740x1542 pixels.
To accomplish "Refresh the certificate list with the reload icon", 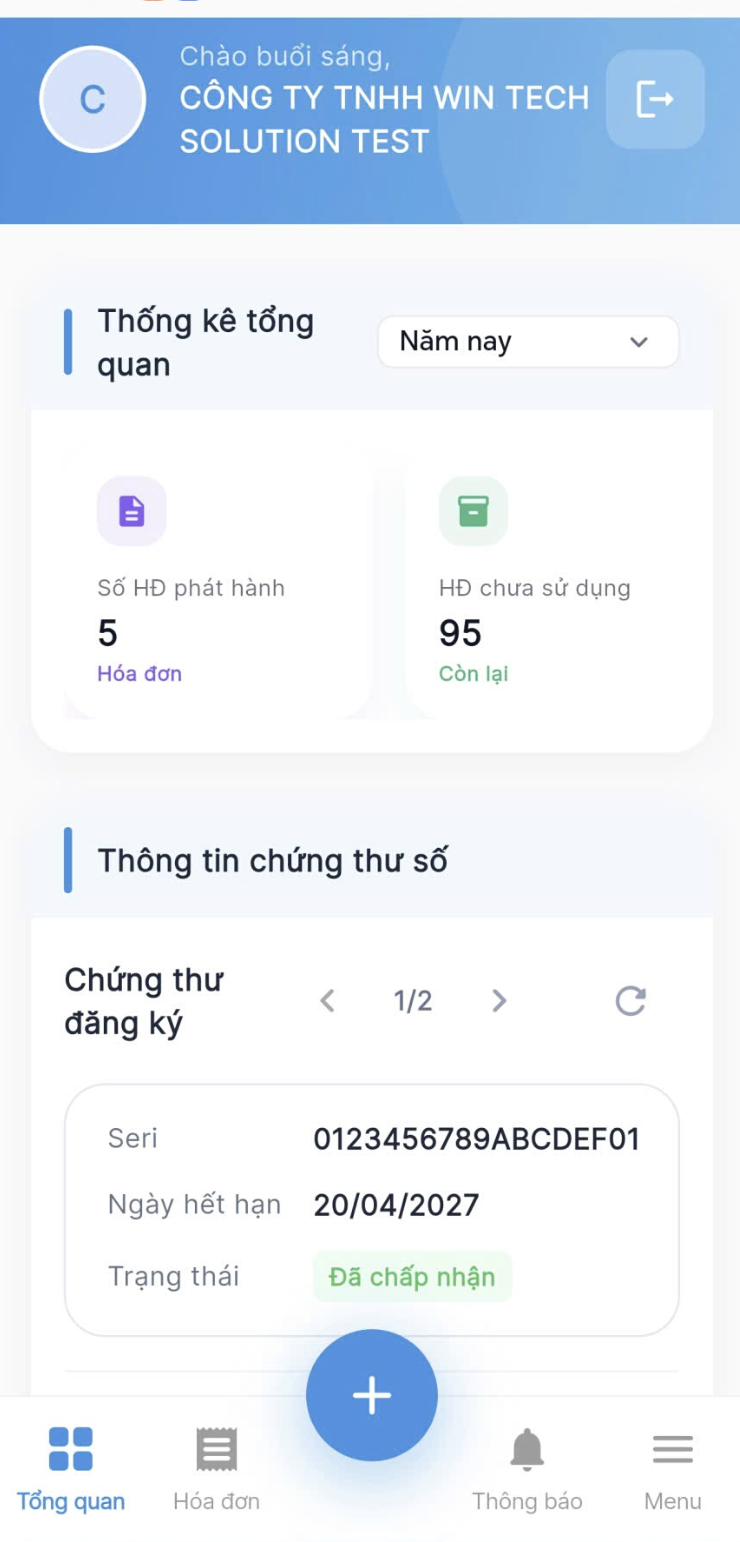I will point(631,1001).
